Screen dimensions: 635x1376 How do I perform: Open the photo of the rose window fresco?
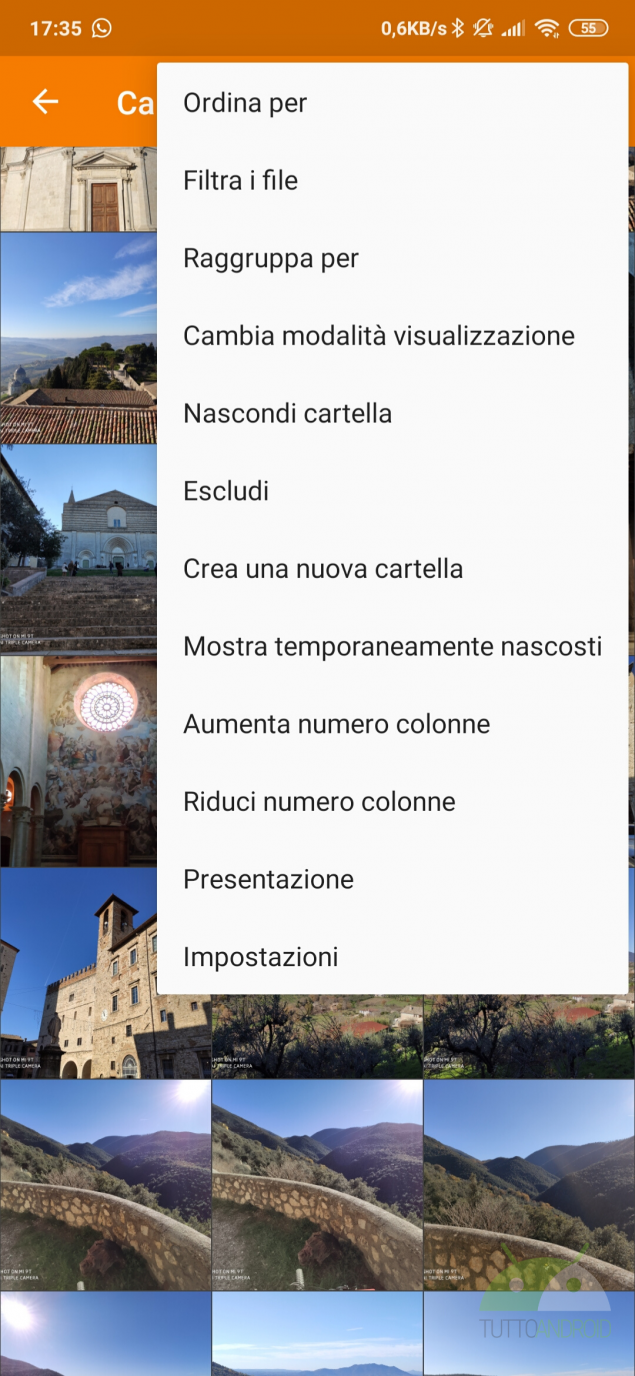pyautogui.click(x=78, y=761)
